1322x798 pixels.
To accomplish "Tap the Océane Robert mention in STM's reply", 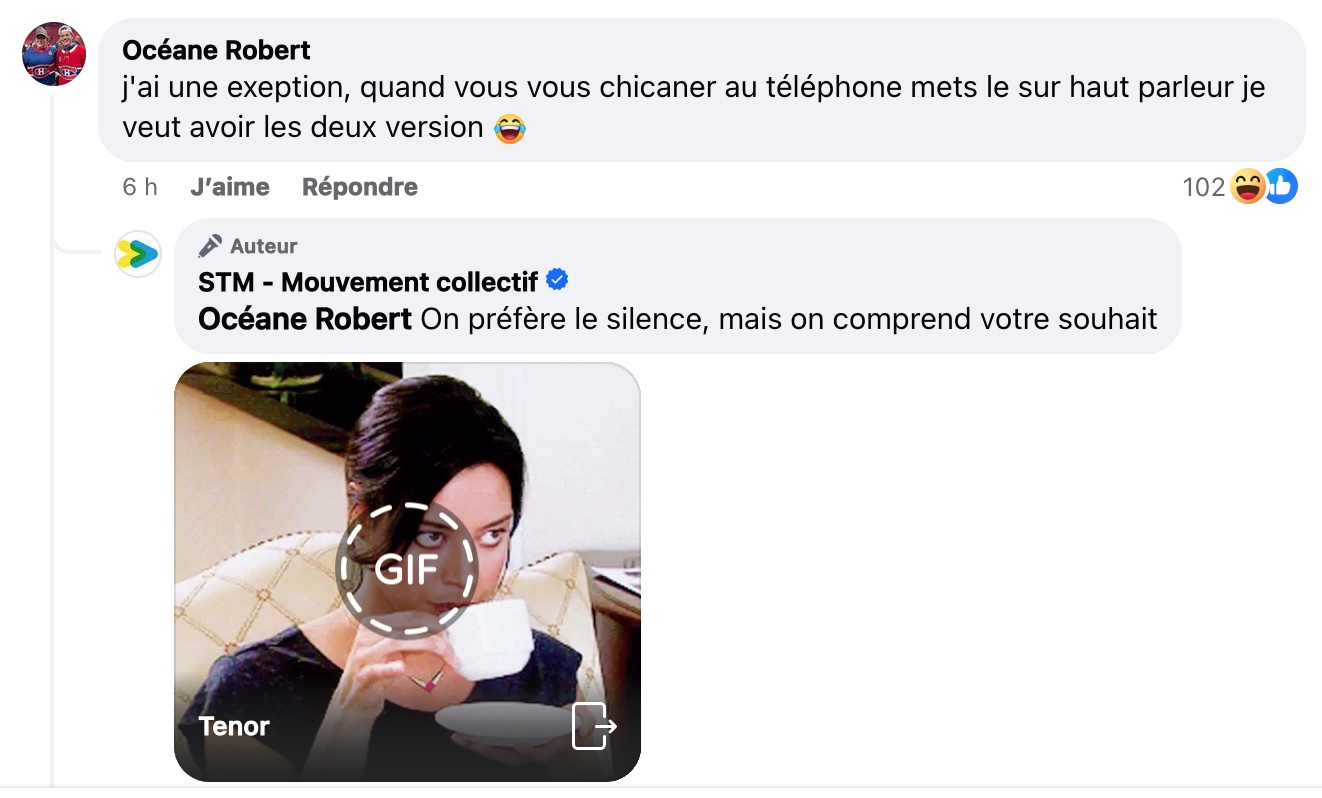I will tap(305, 319).
